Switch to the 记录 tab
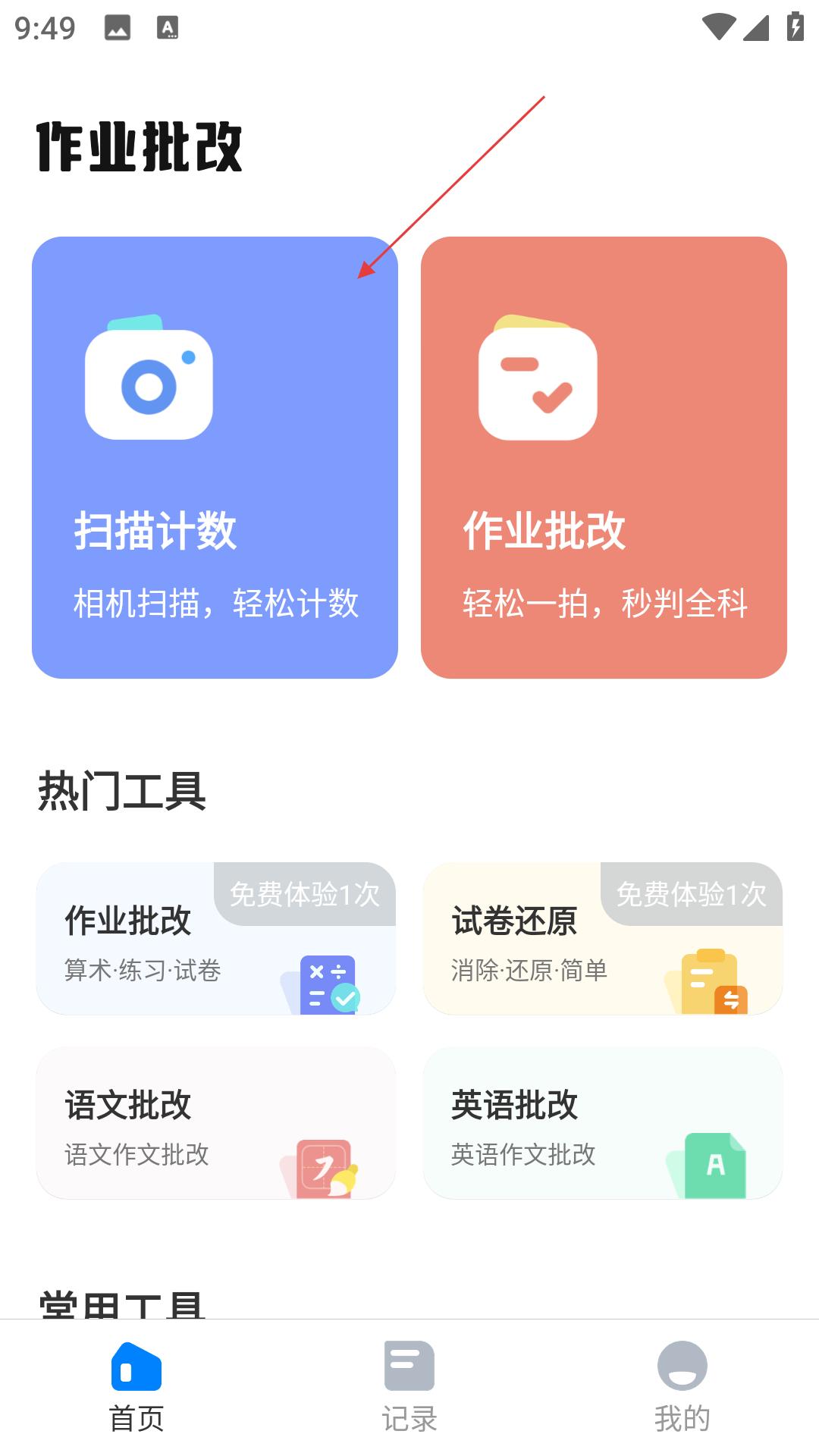Screen dimensions: 819x1456 [x=409, y=1387]
